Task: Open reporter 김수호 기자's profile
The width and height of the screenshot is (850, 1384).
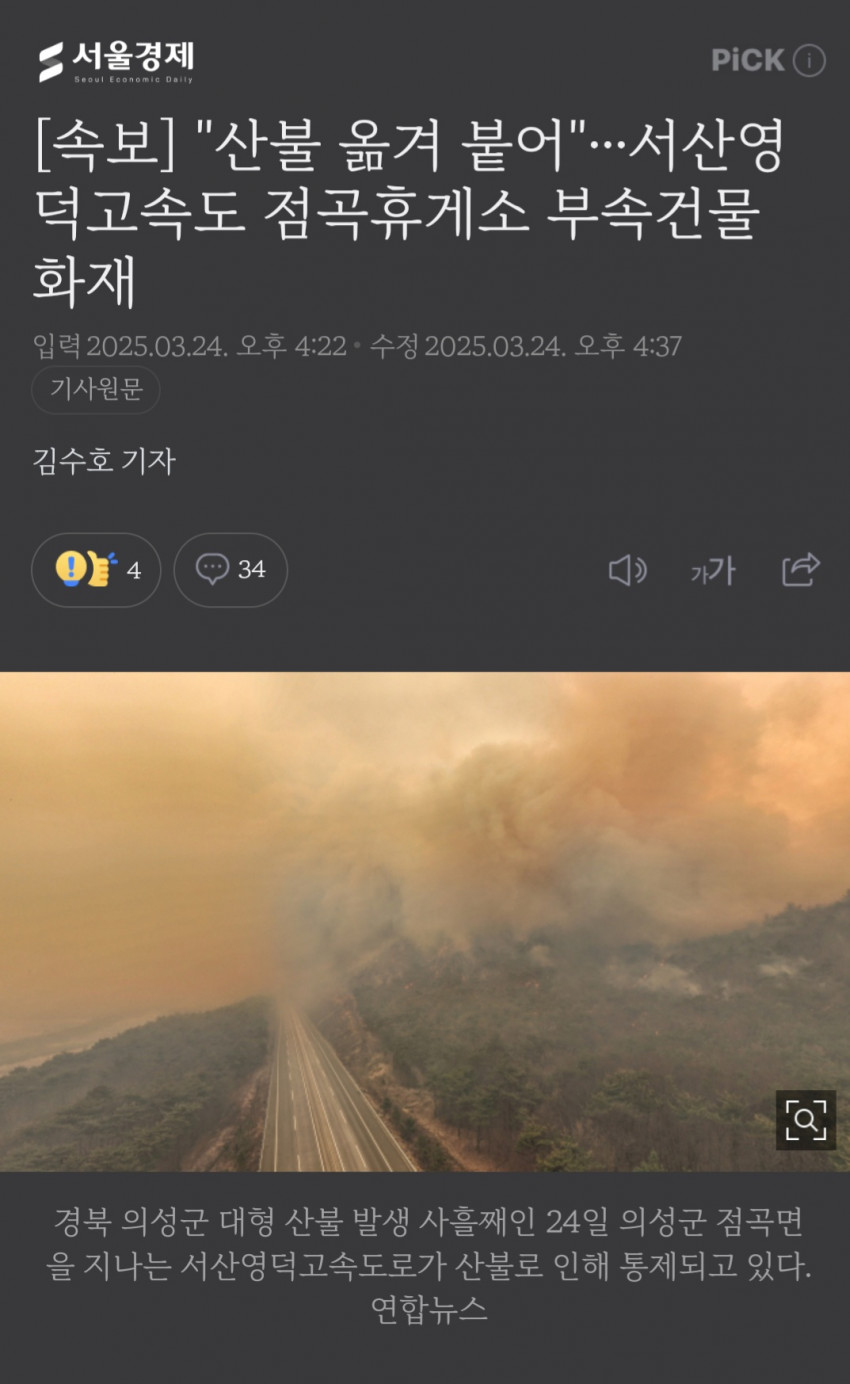Action: [104, 461]
